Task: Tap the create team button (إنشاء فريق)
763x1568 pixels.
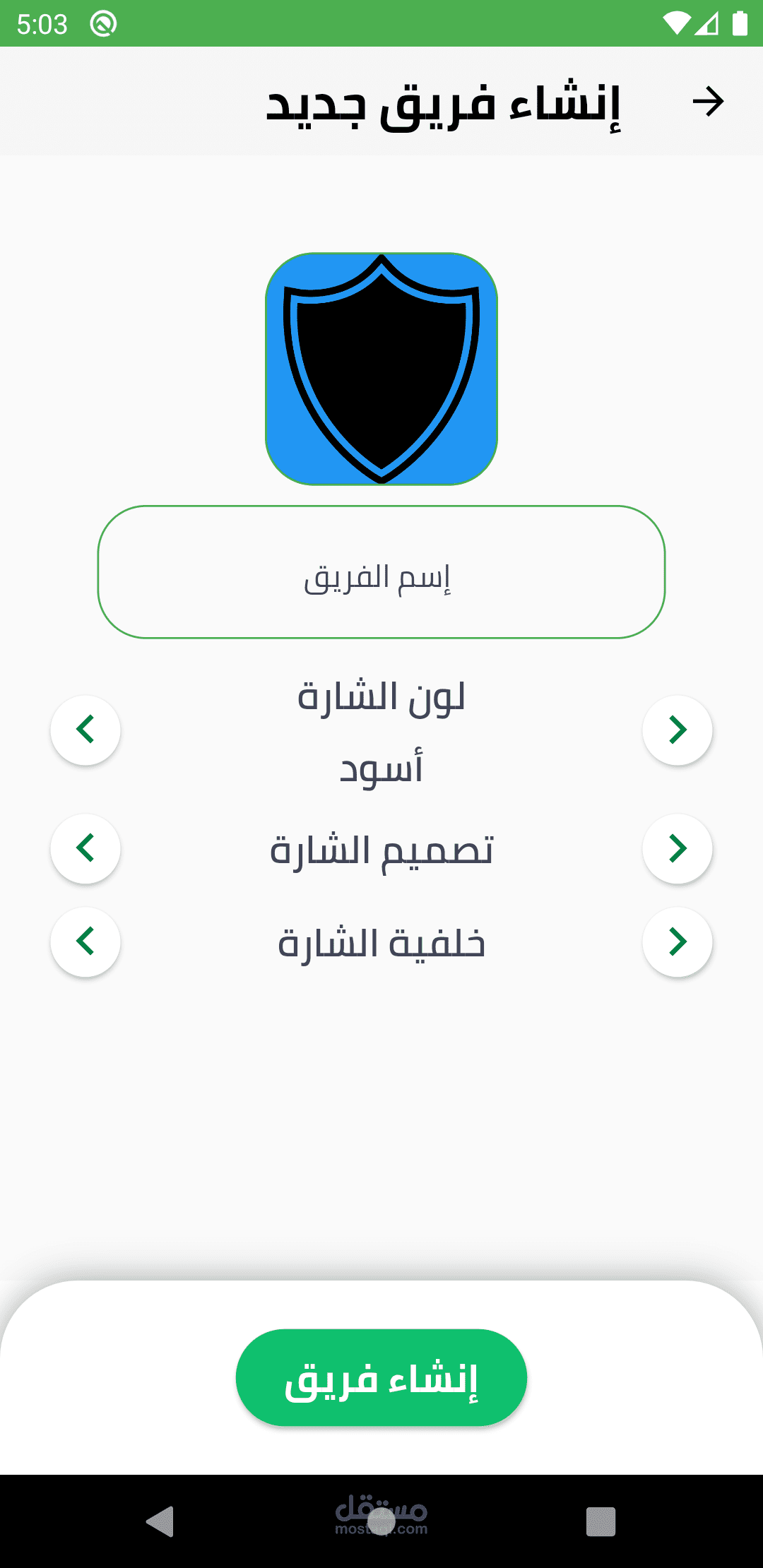Action: (381, 1378)
